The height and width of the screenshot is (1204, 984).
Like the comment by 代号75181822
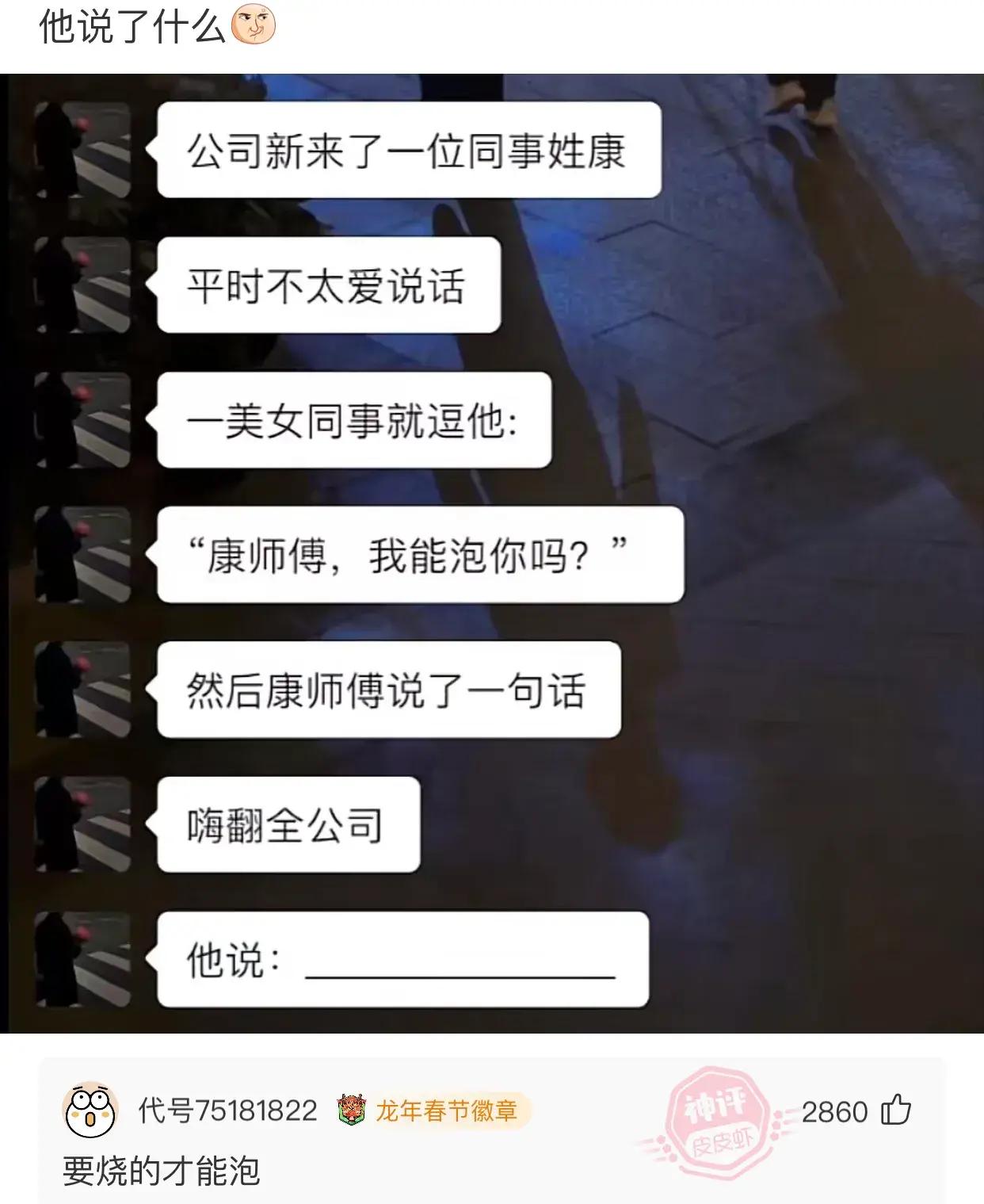point(895,1110)
